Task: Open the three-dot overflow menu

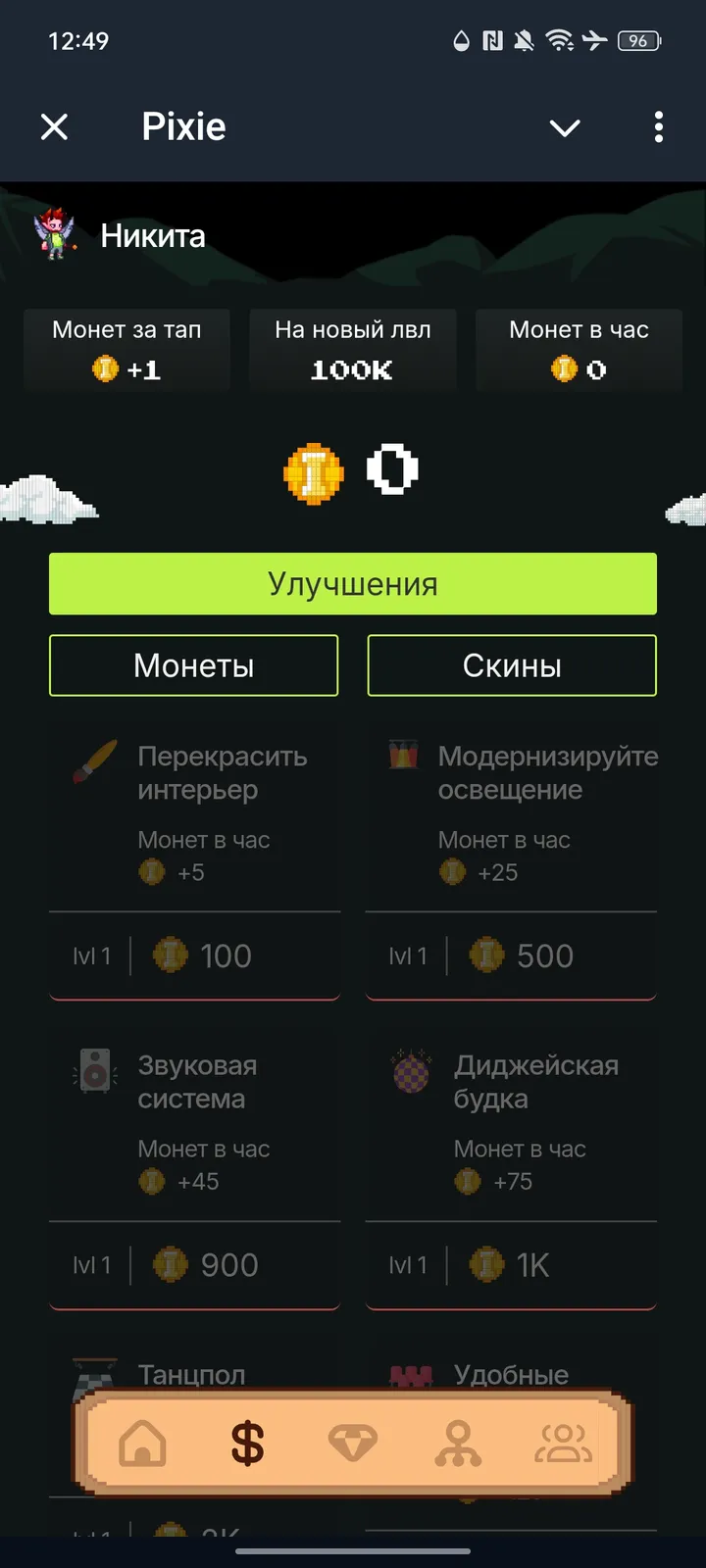Action: pos(658,126)
